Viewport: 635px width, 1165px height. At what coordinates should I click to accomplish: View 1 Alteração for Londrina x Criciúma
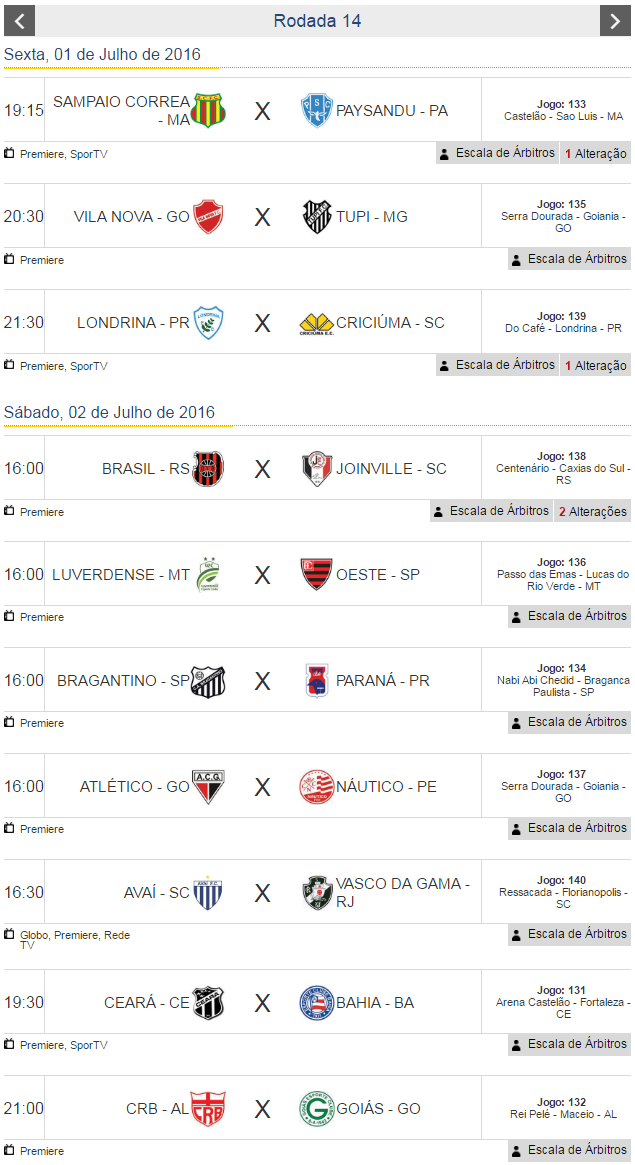(x=595, y=365)
